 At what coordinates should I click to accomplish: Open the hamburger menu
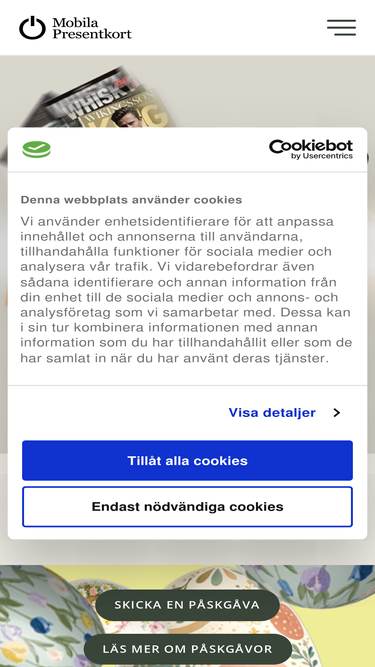[x=341, y=28]
